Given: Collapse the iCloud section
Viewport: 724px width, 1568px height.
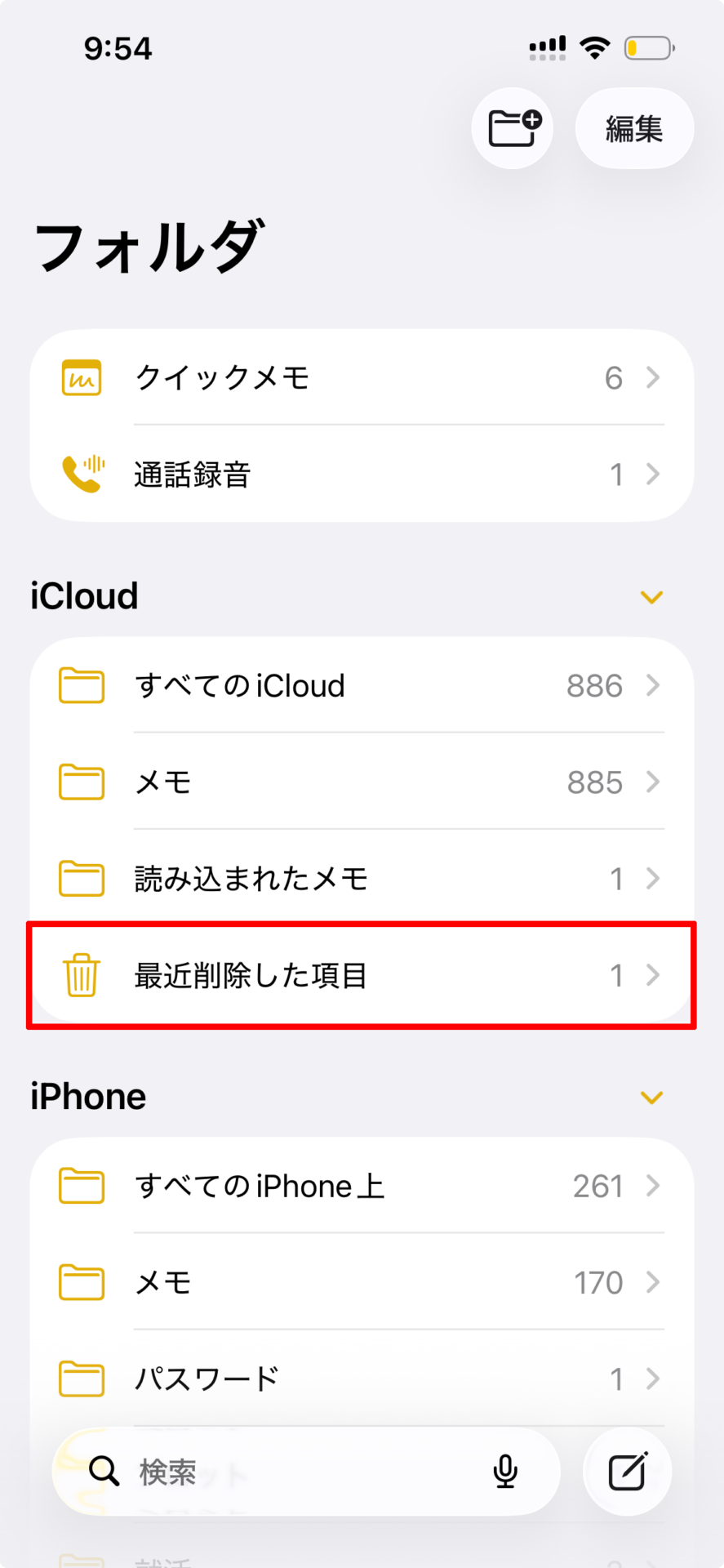Looking at the screenshot, I should tap(651, 597).
